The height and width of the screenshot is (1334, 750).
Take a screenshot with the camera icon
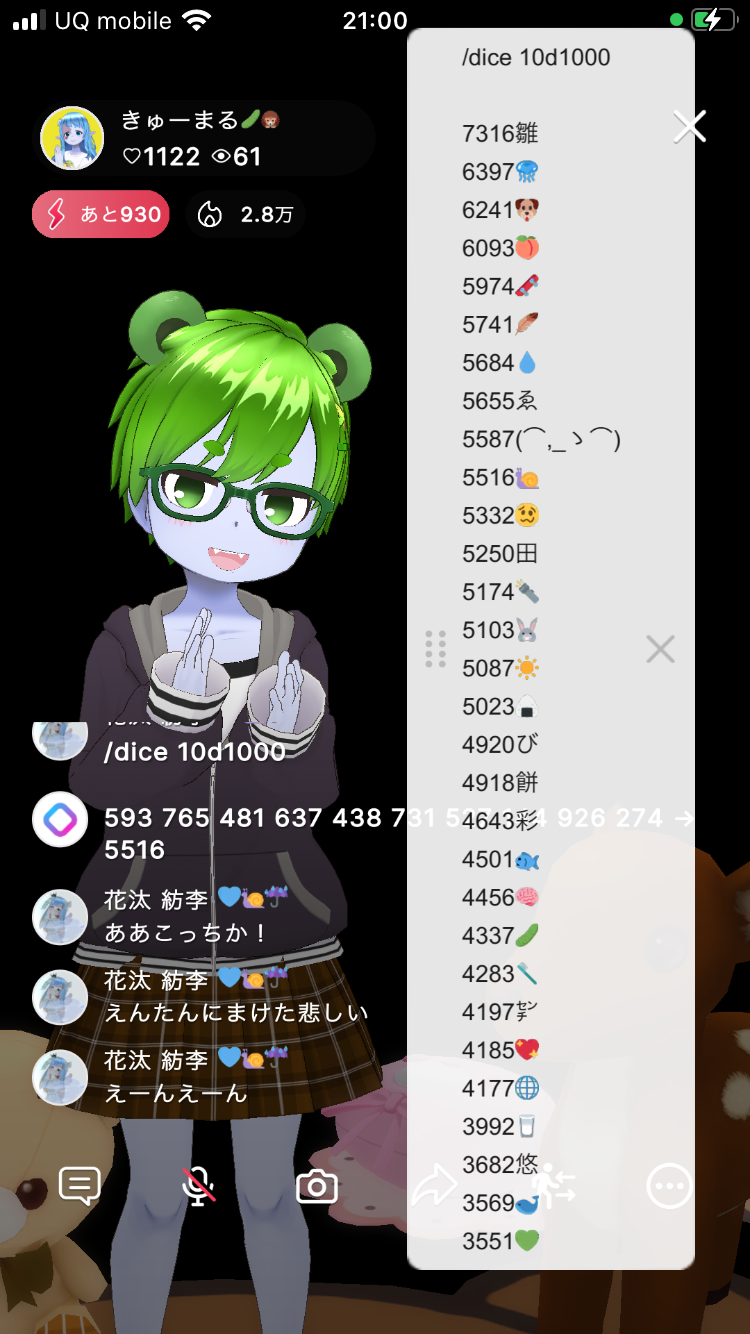click(317, 1187)
